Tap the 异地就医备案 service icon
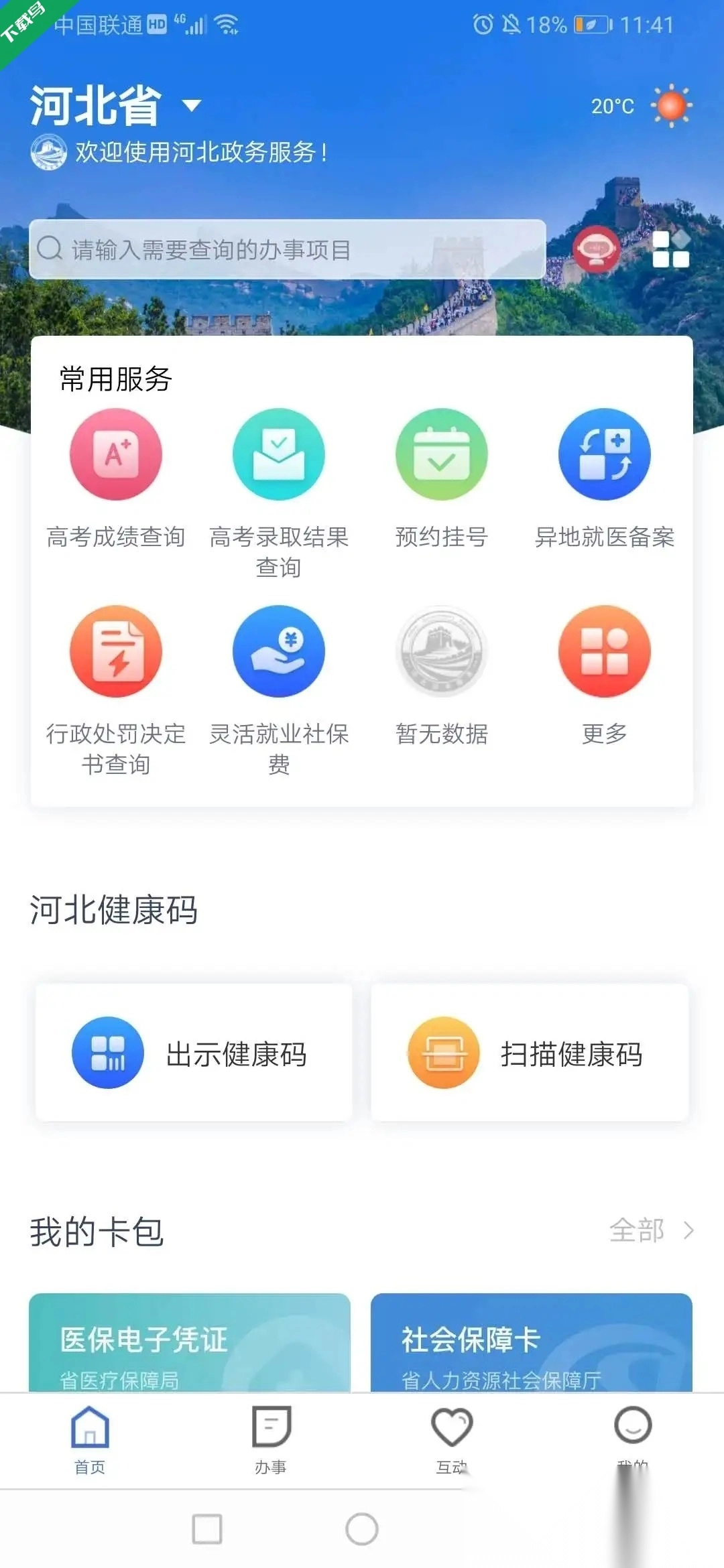The width and height of the screenshot is (724, 1568). point(603,454)
